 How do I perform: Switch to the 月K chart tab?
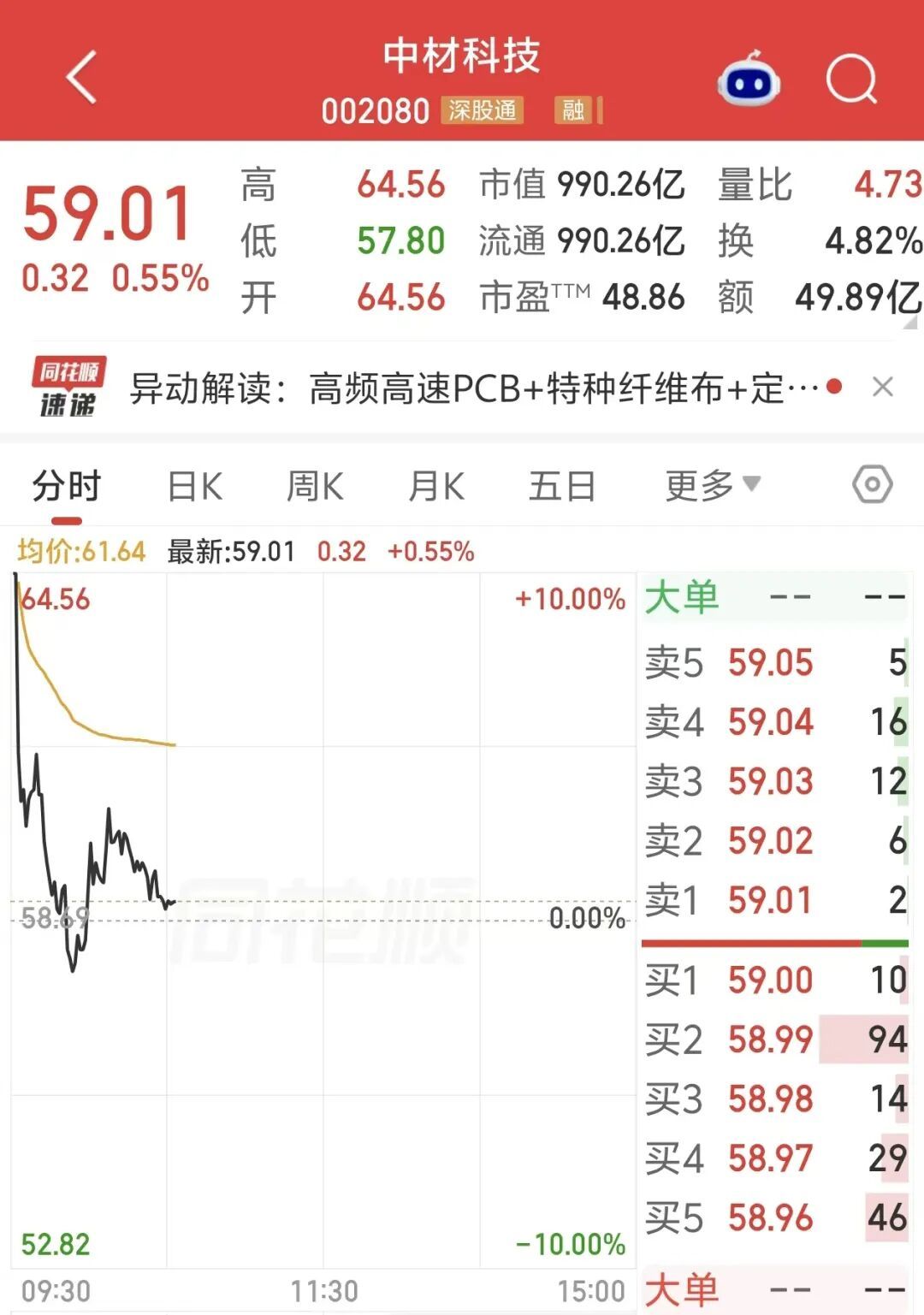pyautogui.click(x=436, y=487)
